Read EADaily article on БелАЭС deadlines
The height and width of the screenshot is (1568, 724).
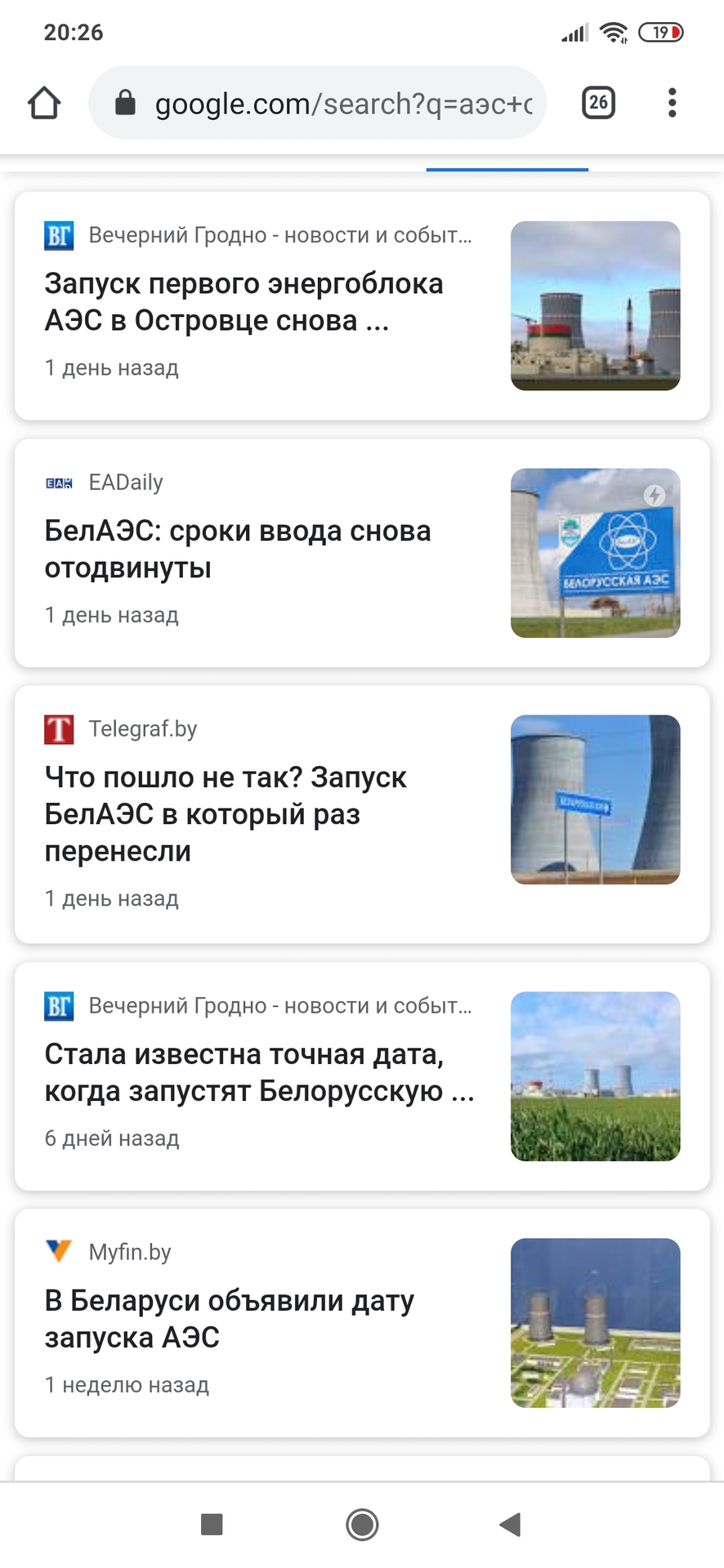click(x=239, y=549)
